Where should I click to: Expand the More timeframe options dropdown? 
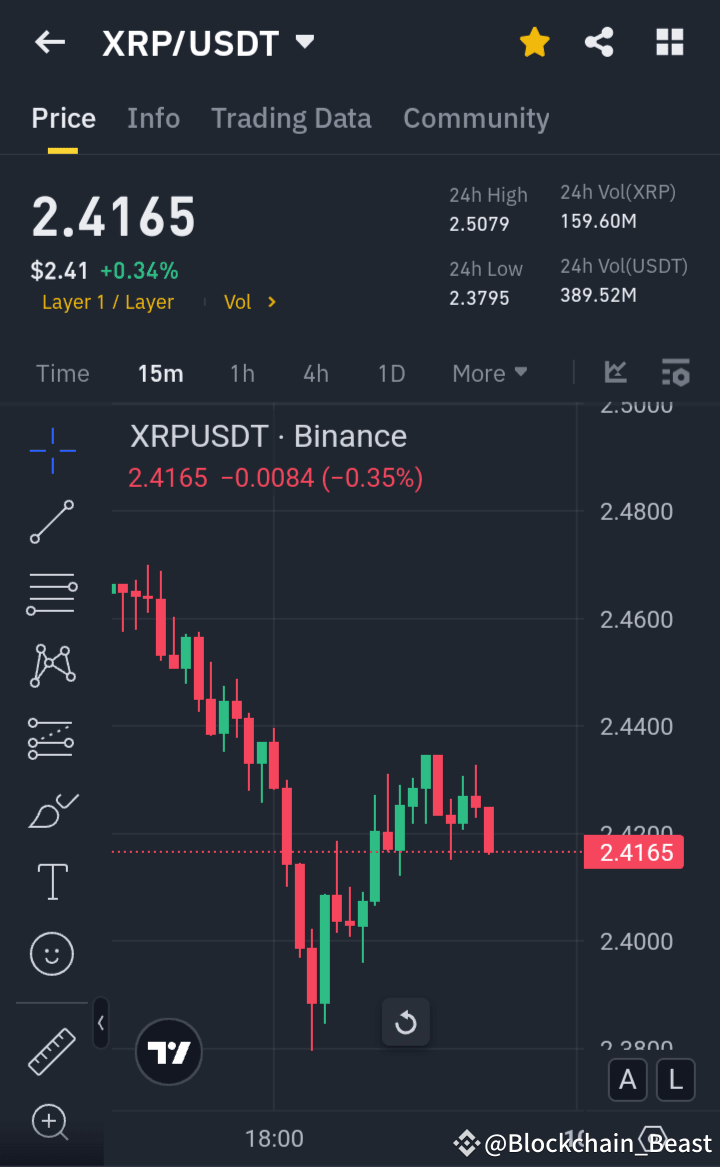pos(489,372)
